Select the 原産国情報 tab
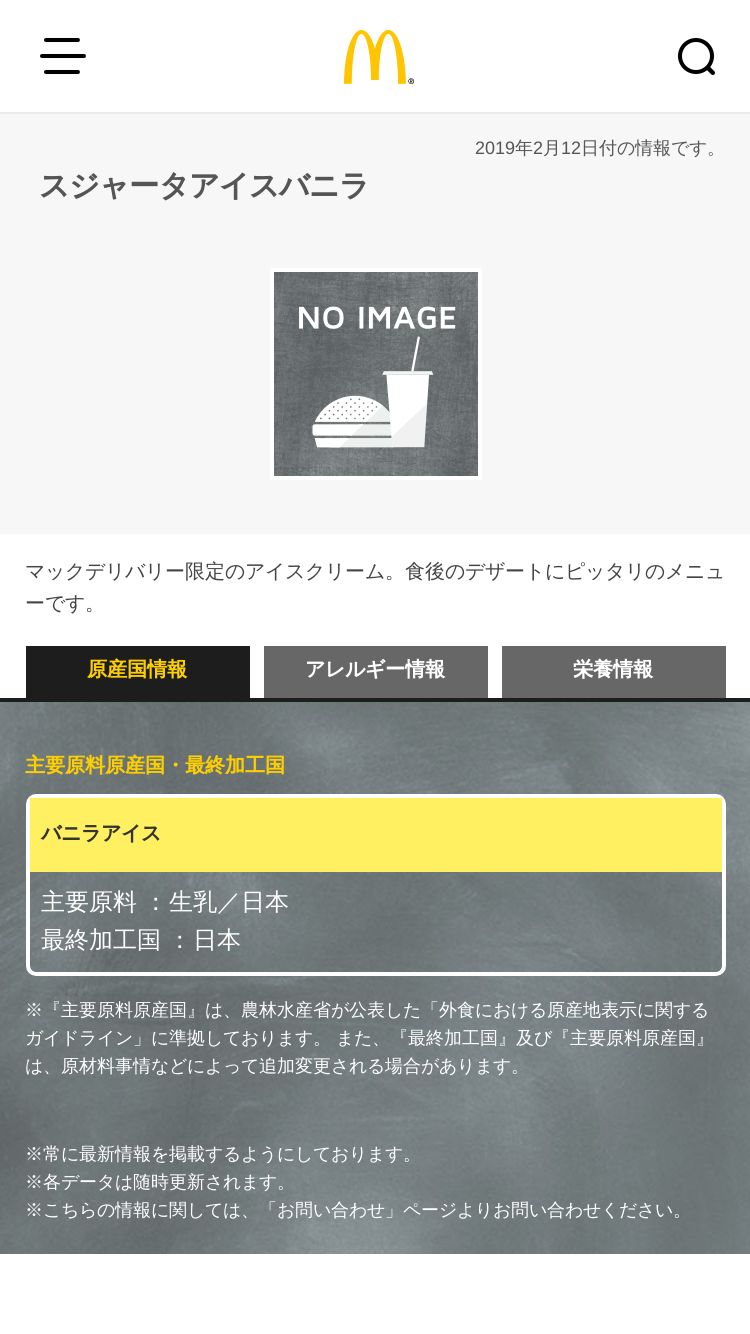This screenshot has height=1334, width=750. [x=138, y=671]
